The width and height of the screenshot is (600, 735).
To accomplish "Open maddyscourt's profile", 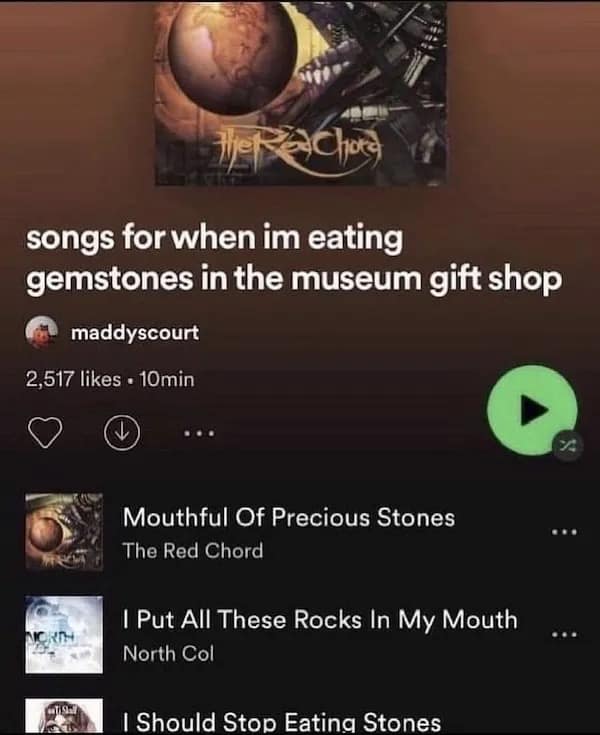I will (134, 331).
